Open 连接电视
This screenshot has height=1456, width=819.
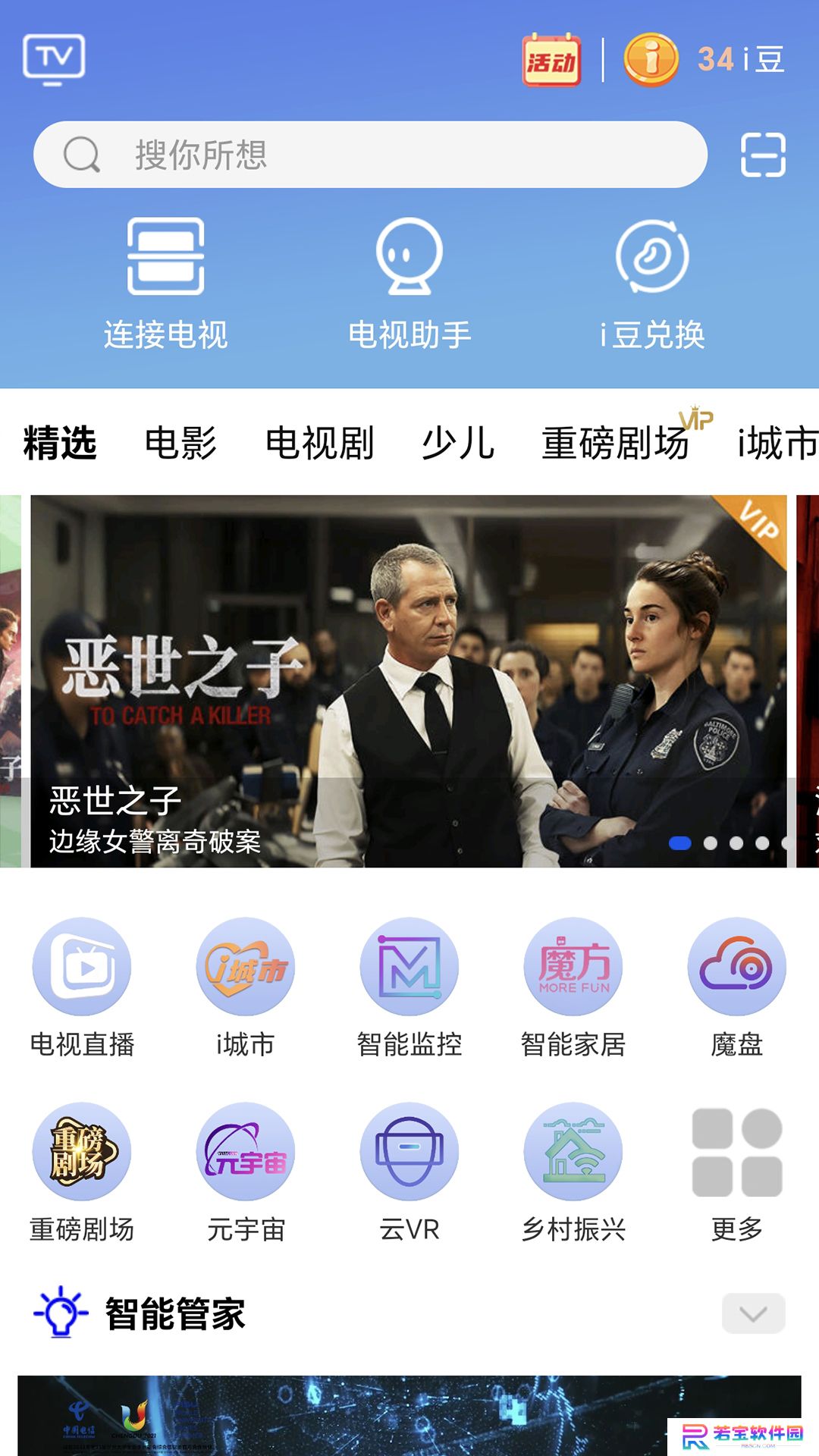(x=165, y=284)
